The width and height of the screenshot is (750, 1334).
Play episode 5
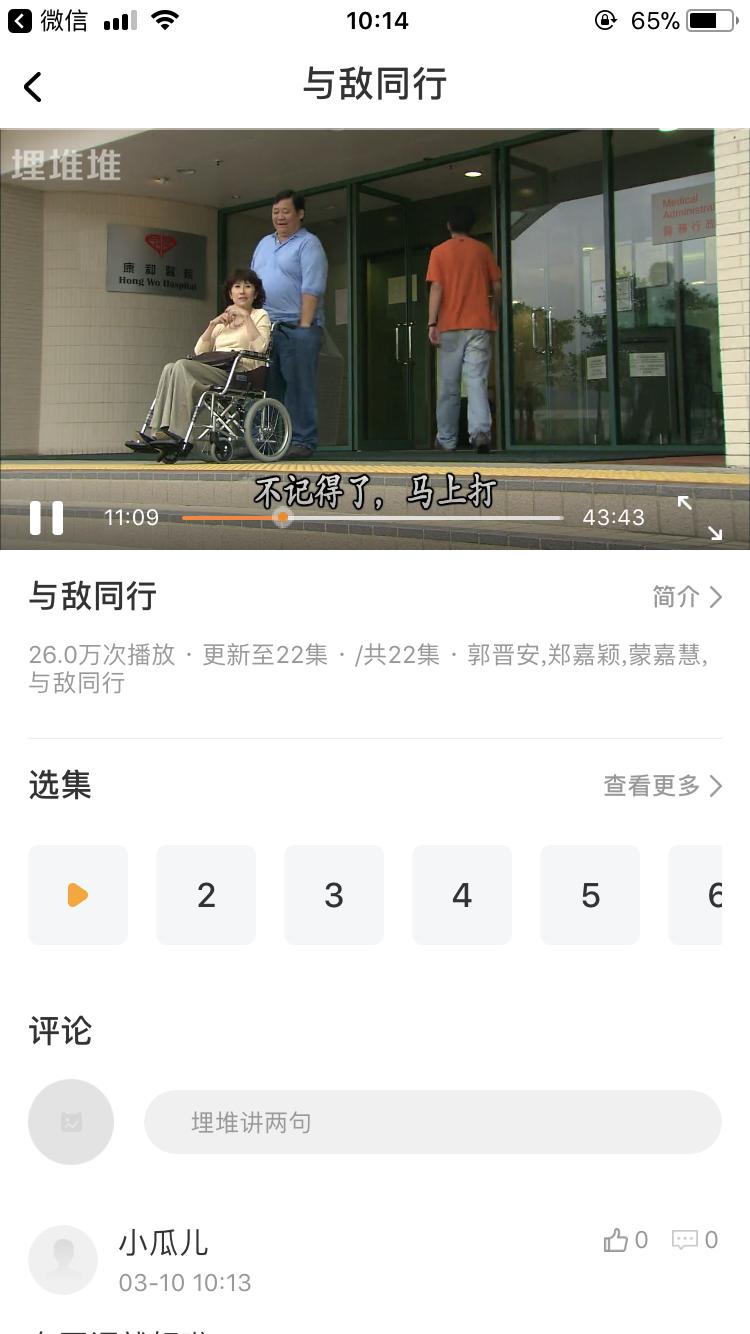pyautogui.click(x=590, y=894)
